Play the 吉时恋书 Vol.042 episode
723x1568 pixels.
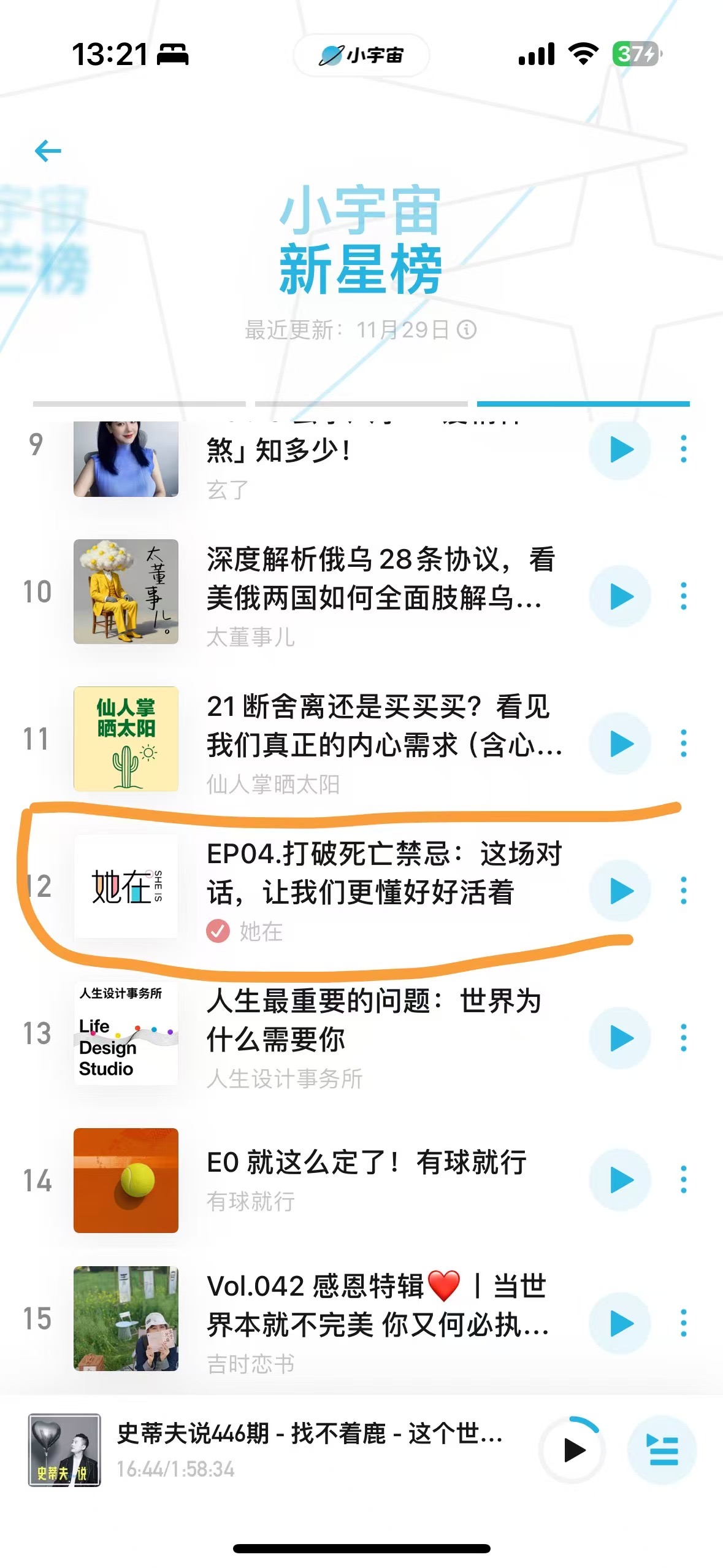[x=621, y=1323]
